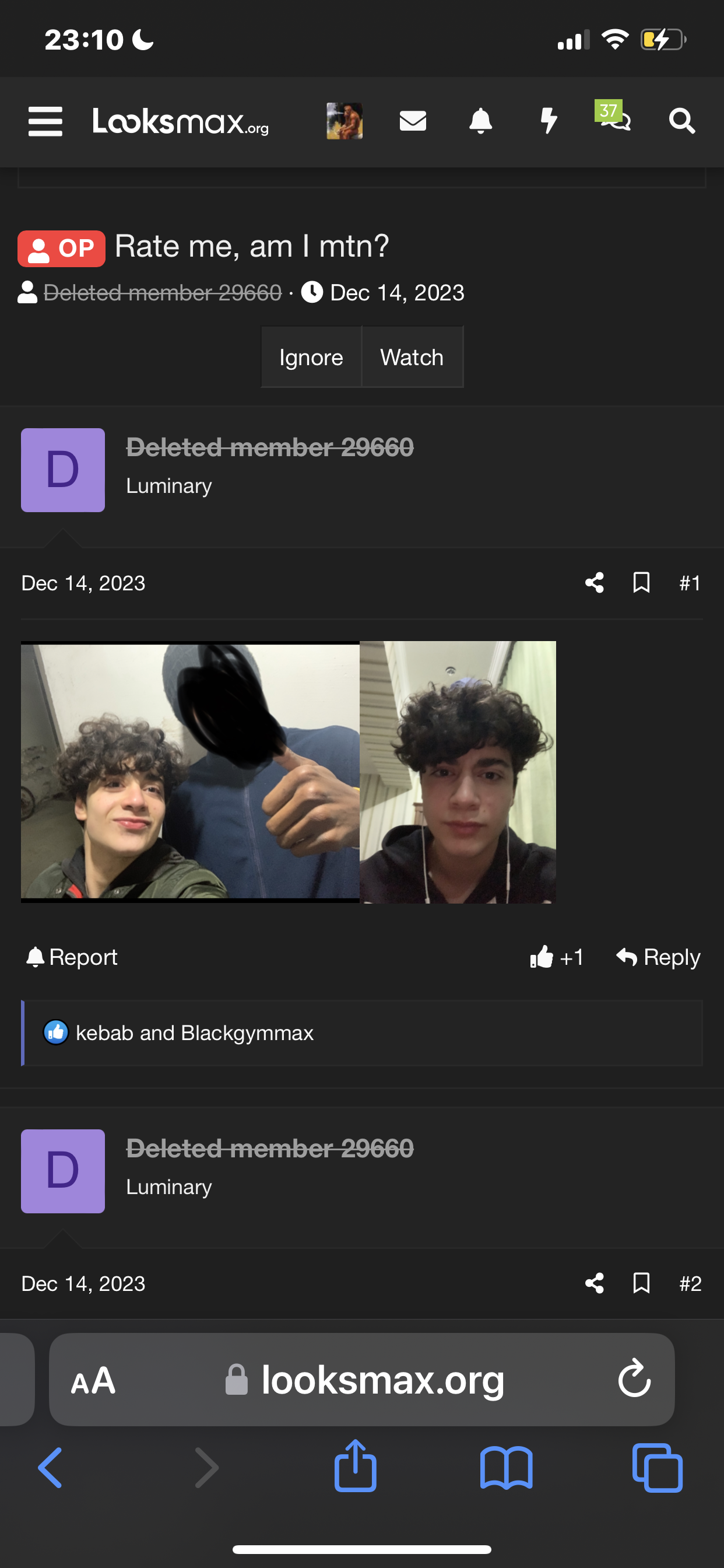
Task: Open the Looksmax.org home logo
Action: [180, 121]
